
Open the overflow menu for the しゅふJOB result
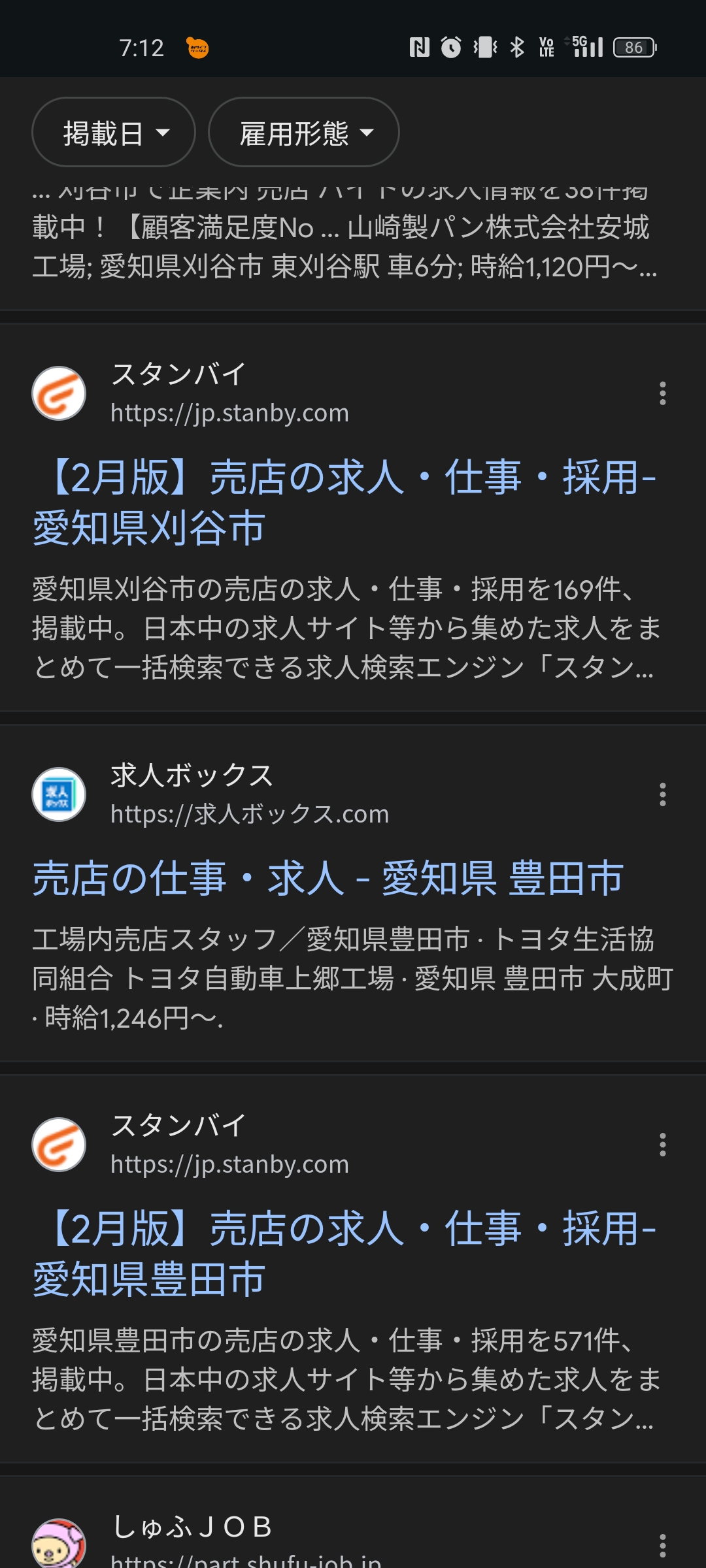click(663, 1546)
